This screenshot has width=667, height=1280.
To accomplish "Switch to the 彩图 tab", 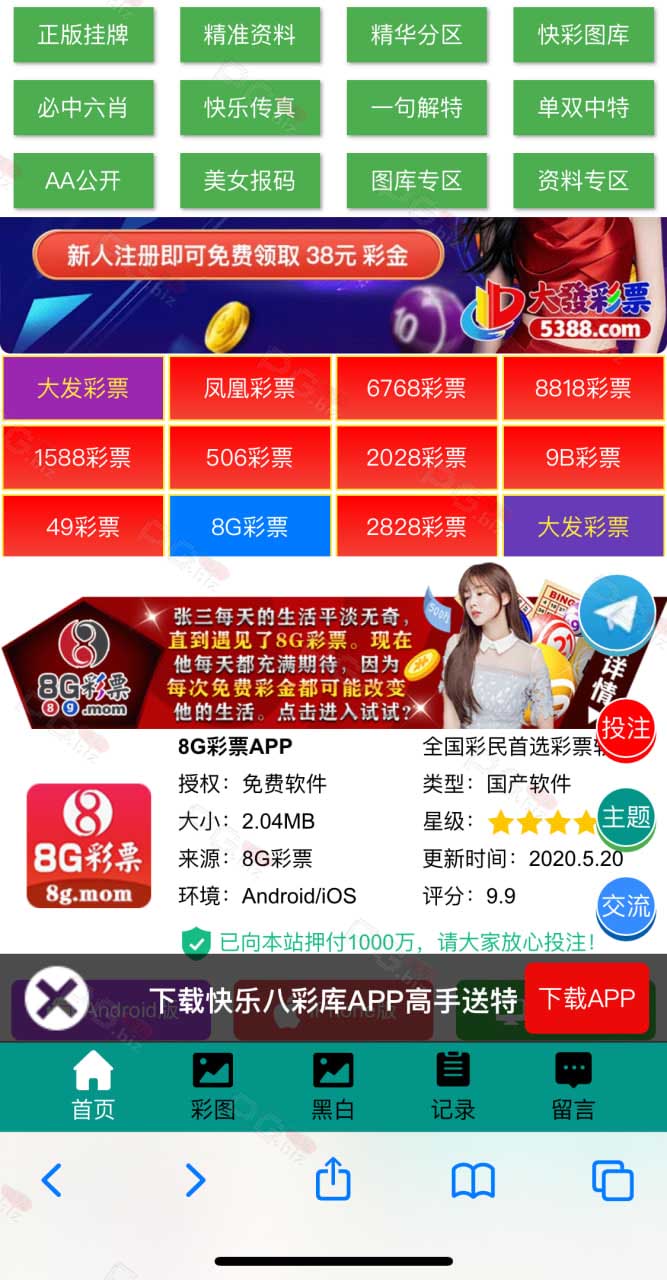I will click(213, 1086).
